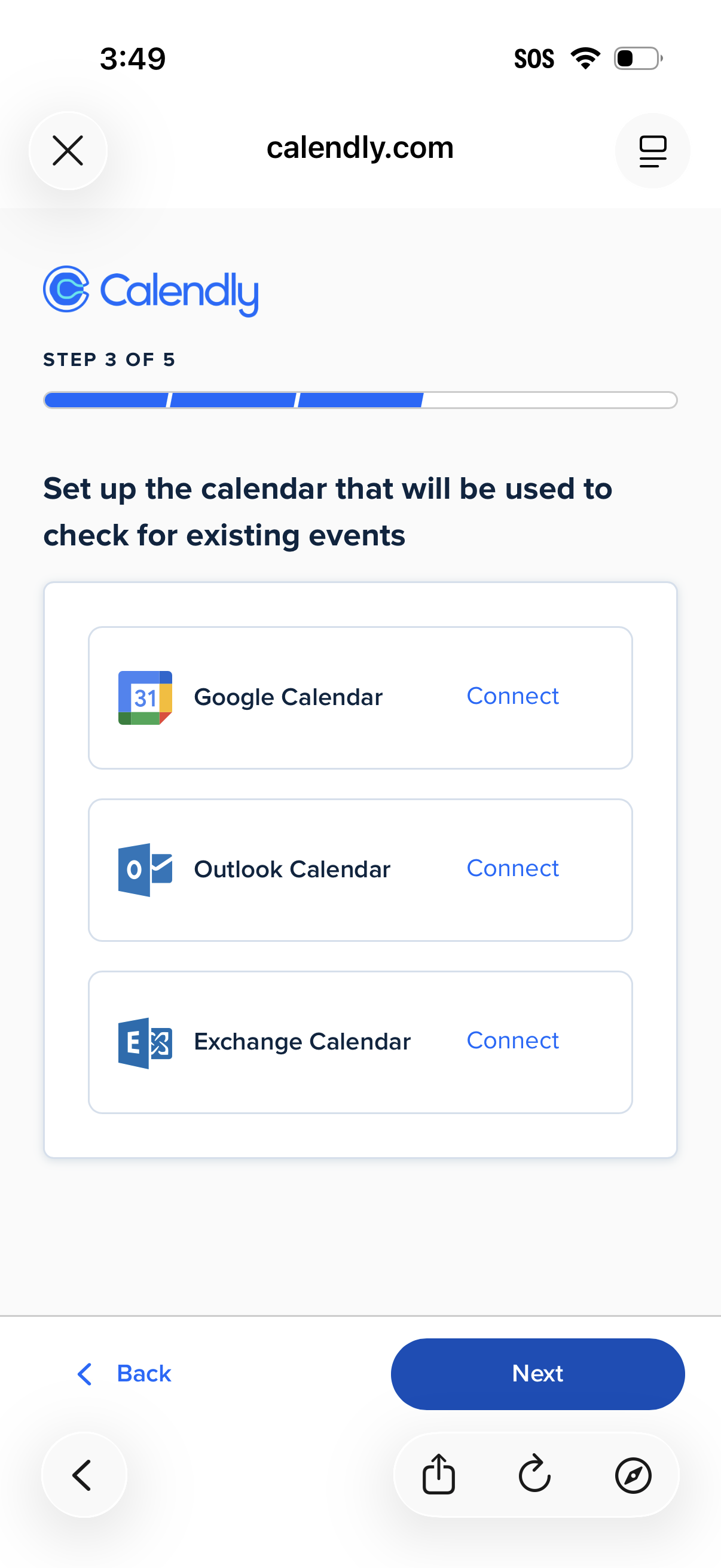Close the in-app browser with the X
Image resolution: width=721 pixels, height=1568 pixels.
[x=68, y=150]
